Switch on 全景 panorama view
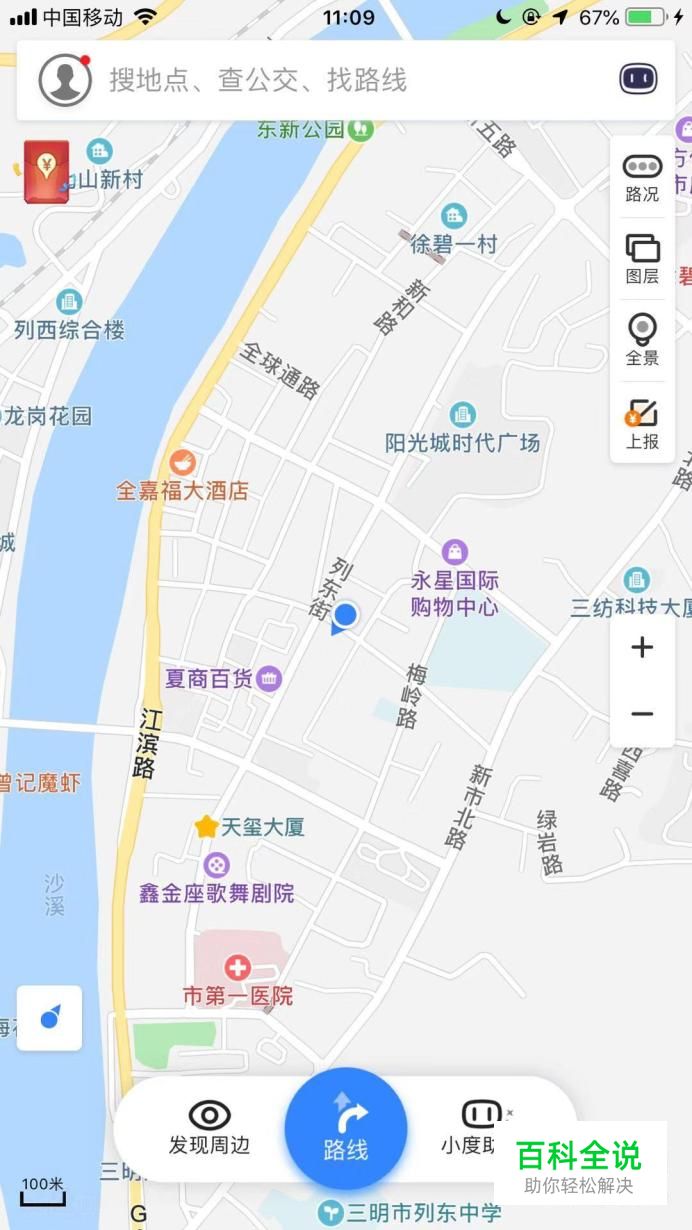Screen dimensions: 692x1230 click(642, 340)
